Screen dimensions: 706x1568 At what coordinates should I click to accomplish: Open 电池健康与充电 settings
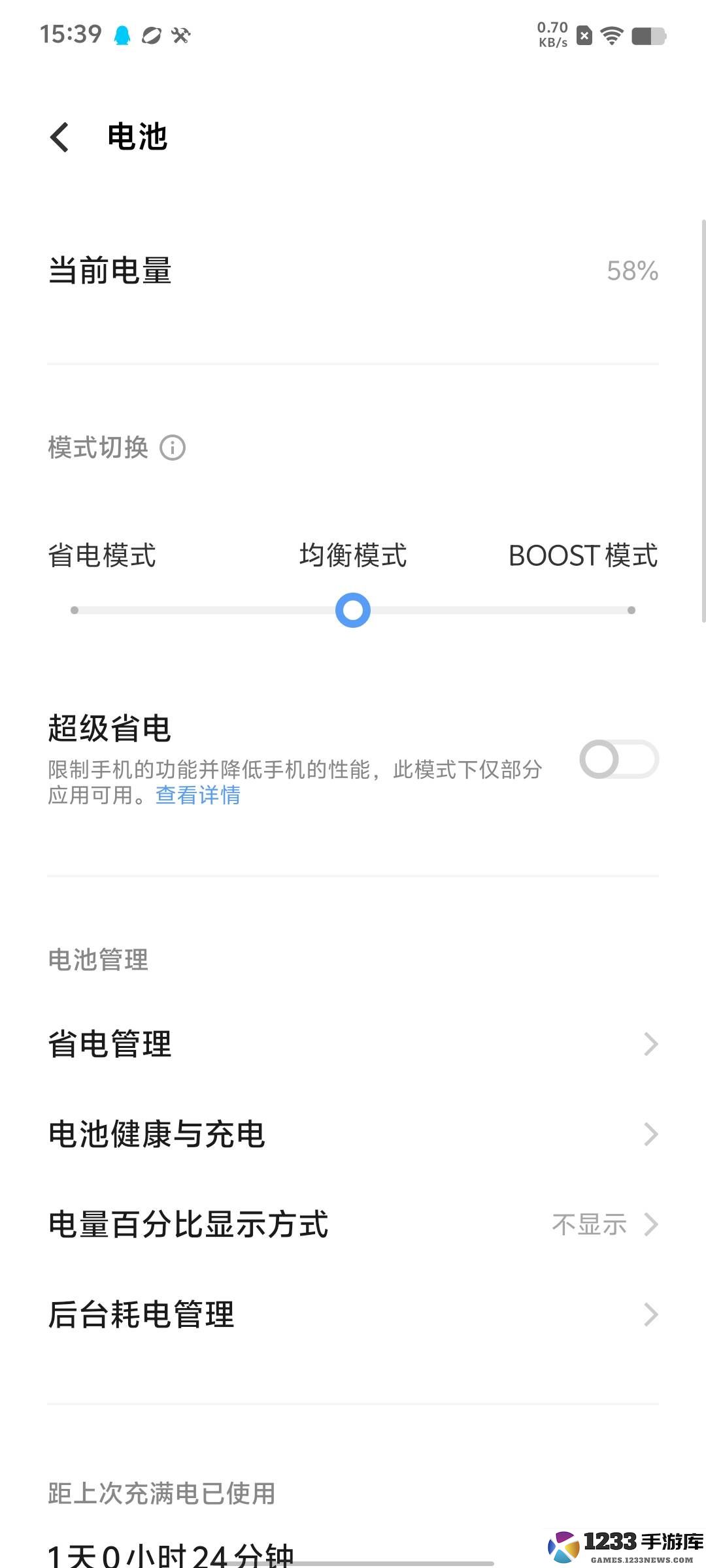pyautogui.click(x=353, y=1134)
